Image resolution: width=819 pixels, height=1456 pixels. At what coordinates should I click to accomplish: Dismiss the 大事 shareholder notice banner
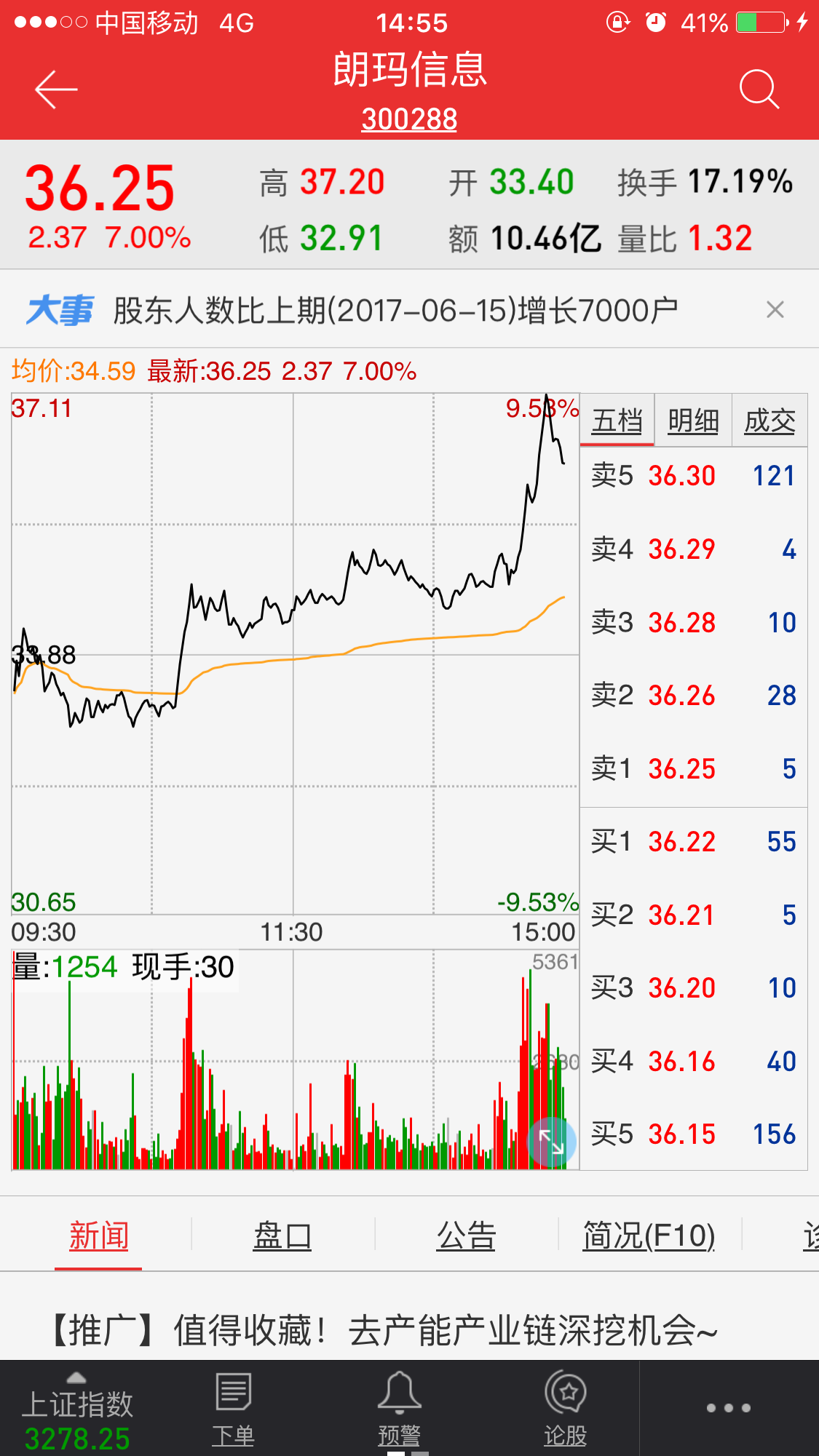click(x=775, y=310)
